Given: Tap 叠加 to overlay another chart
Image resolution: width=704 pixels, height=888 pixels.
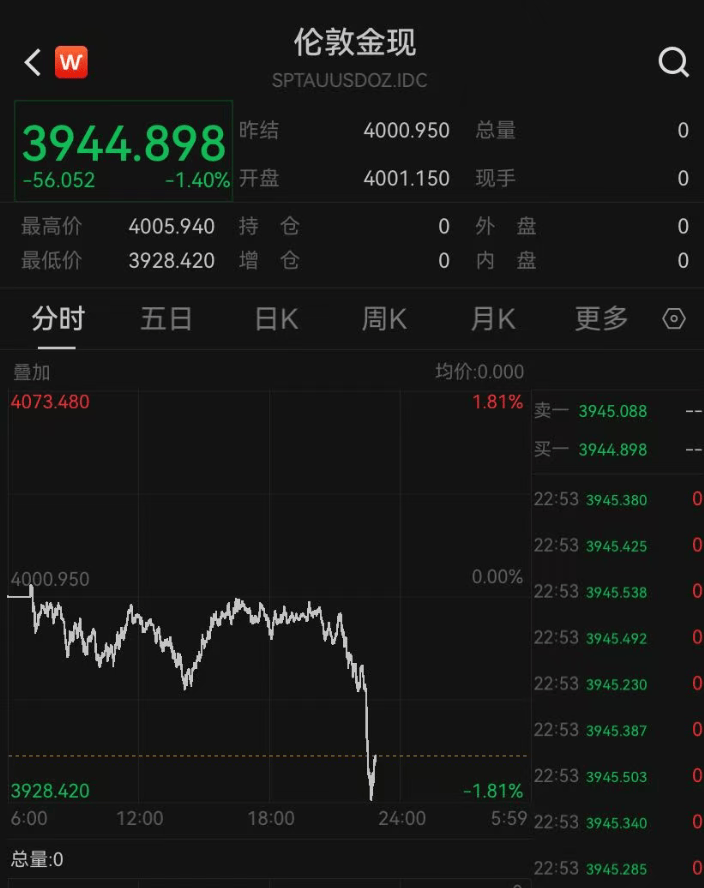Looking at the screenshot, I should point(31,372).
